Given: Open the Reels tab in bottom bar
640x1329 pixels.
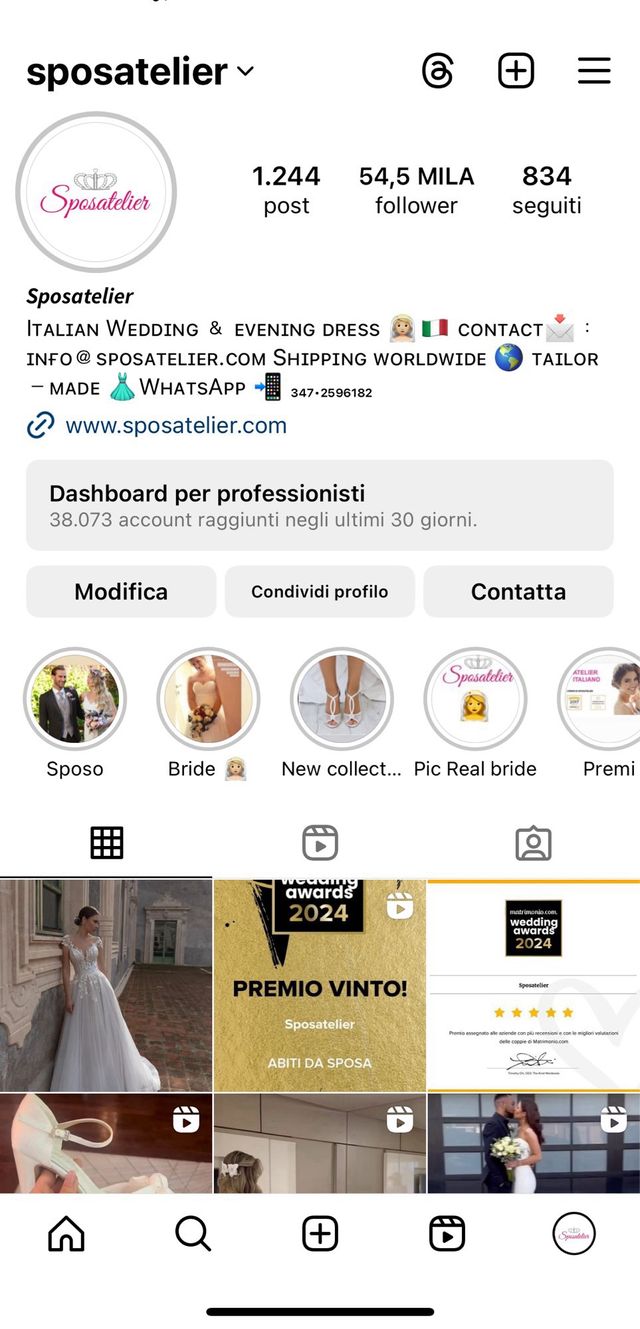Looking at the screenshot, I should coord(447,1234).
